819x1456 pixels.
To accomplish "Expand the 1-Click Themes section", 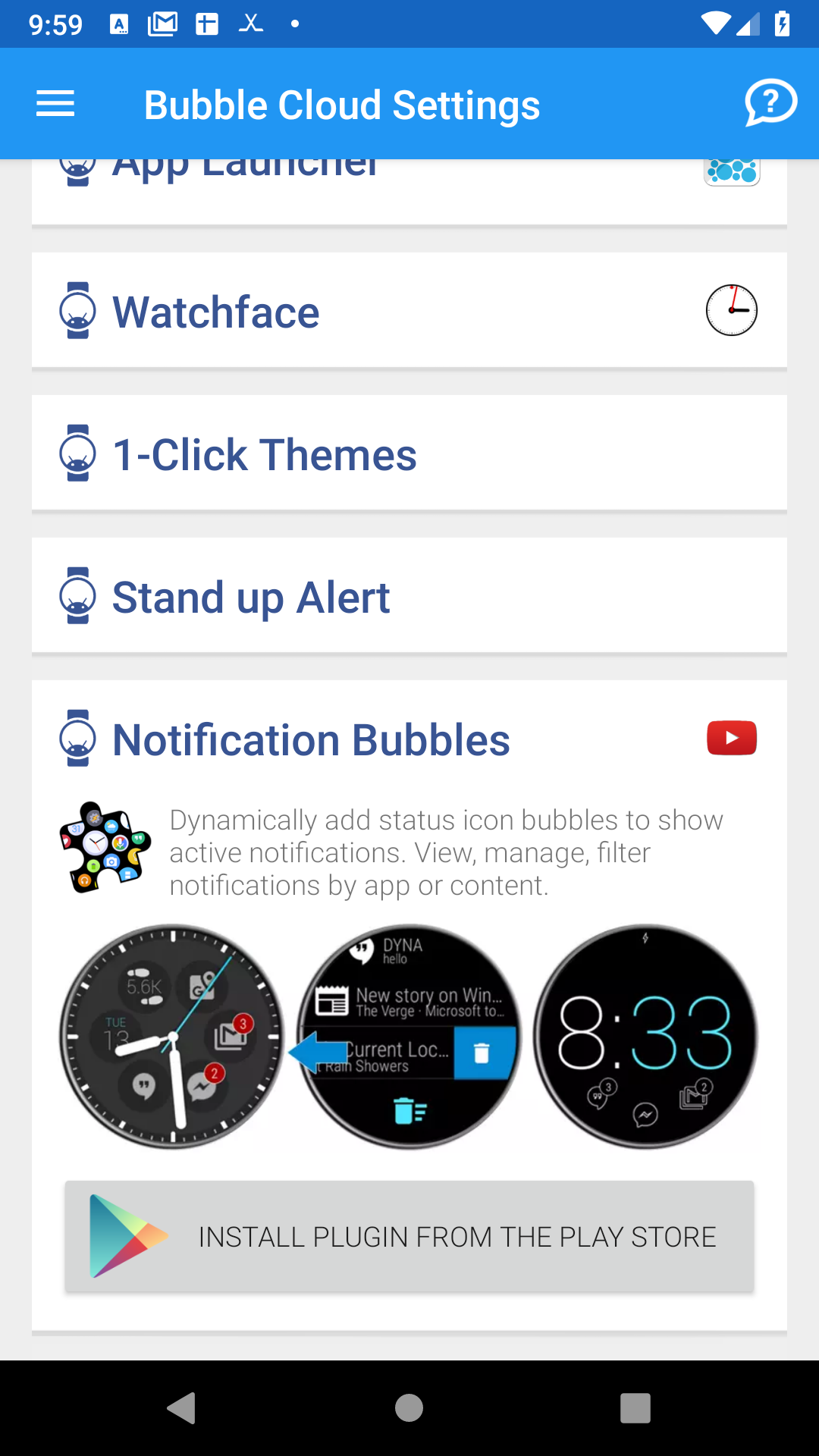I will point(265,454).
